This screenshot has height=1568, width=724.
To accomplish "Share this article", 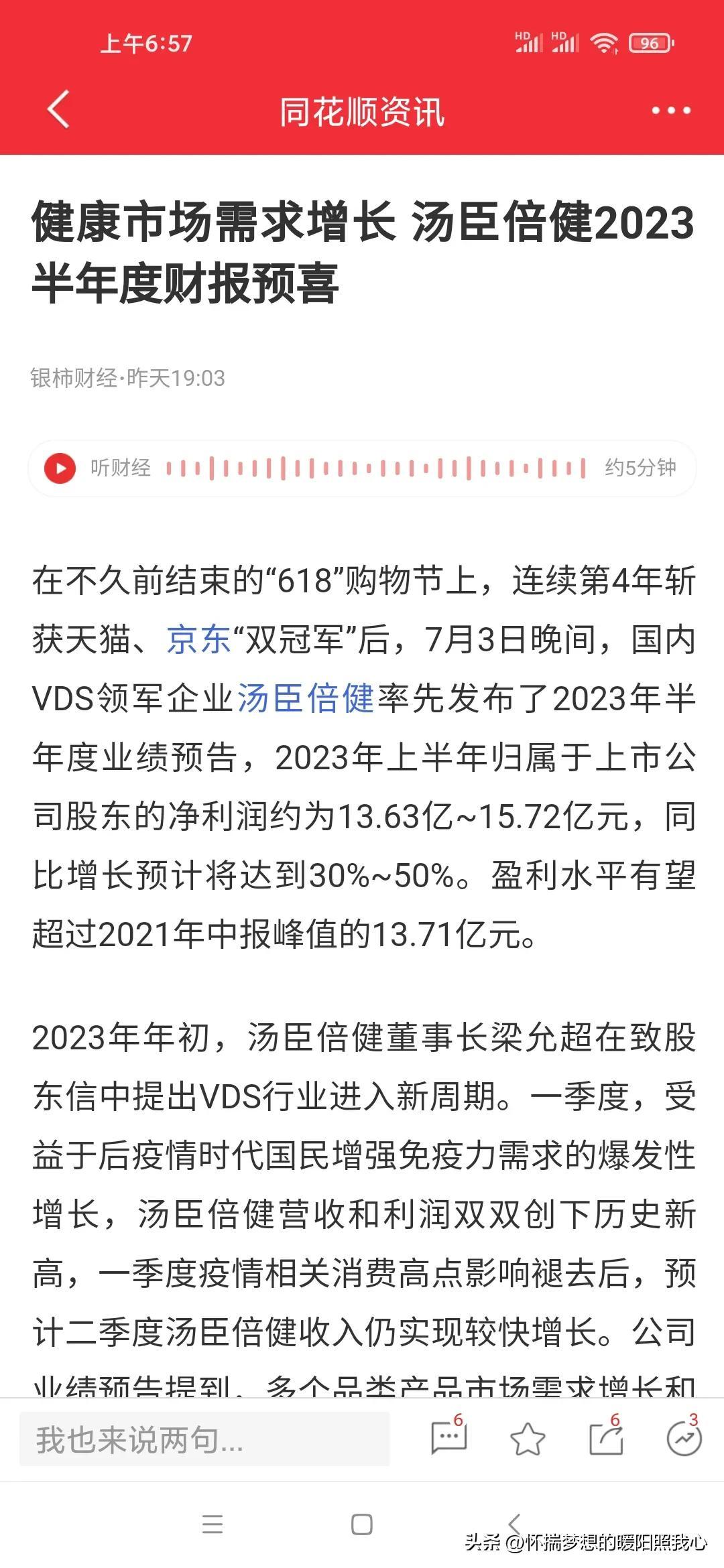I will click(606, 1437).
